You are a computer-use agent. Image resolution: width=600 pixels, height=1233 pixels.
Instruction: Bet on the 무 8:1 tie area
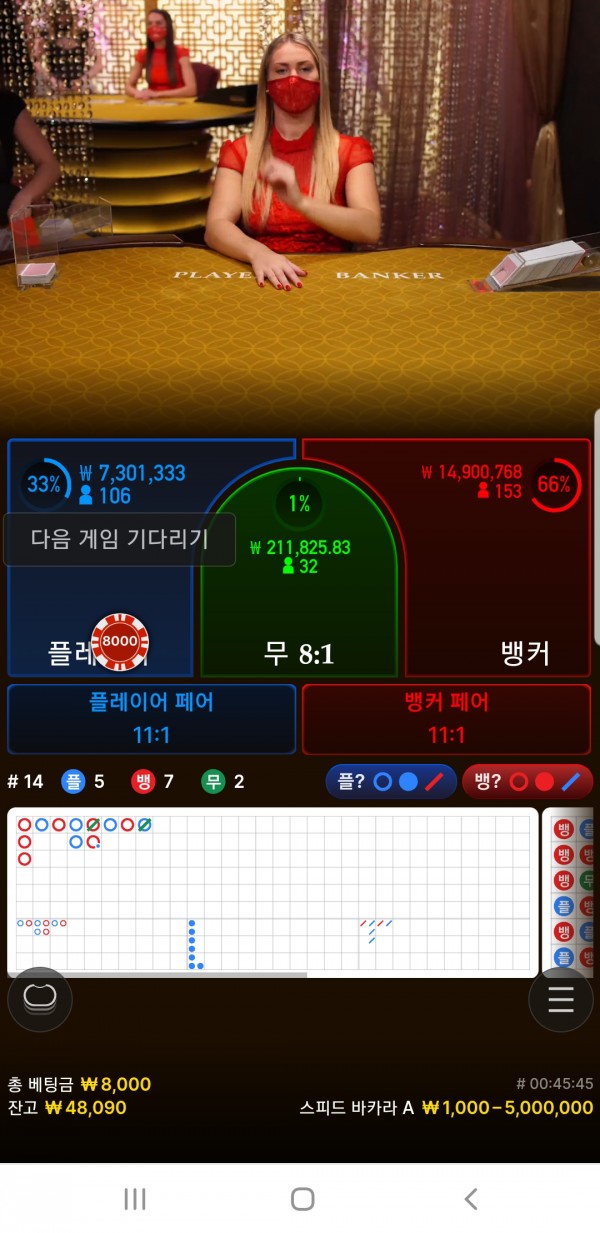299,600
